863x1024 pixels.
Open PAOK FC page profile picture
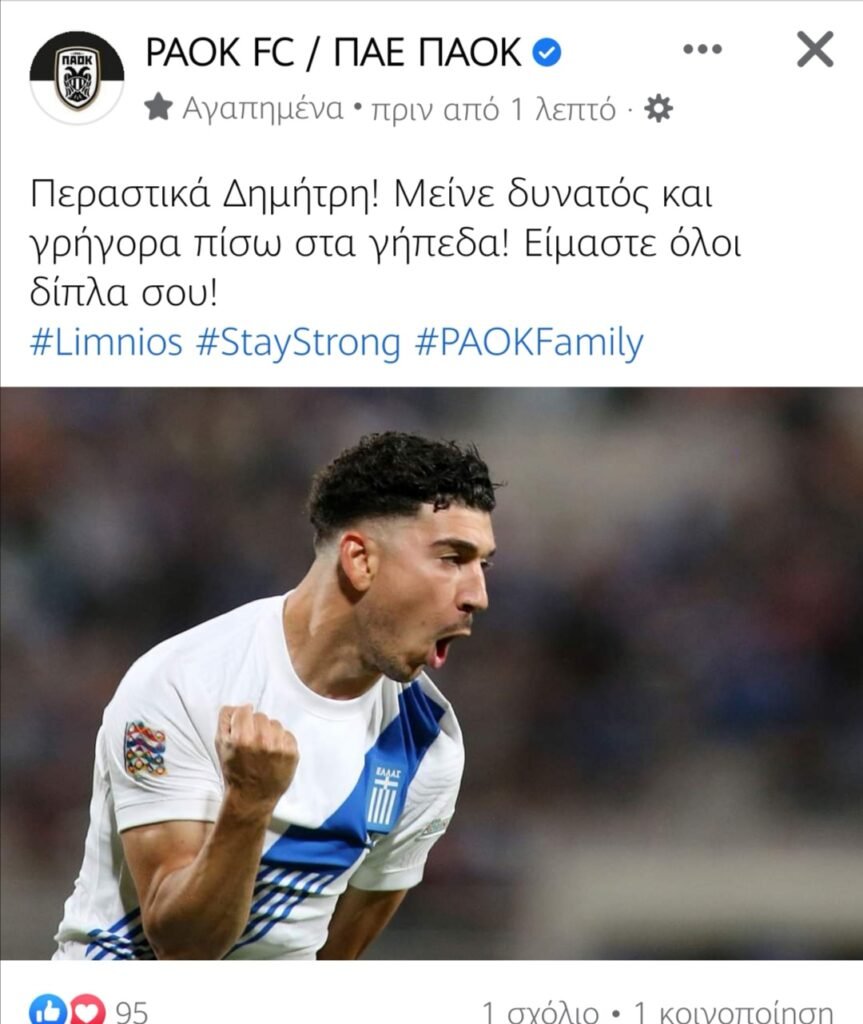(76, 77)
